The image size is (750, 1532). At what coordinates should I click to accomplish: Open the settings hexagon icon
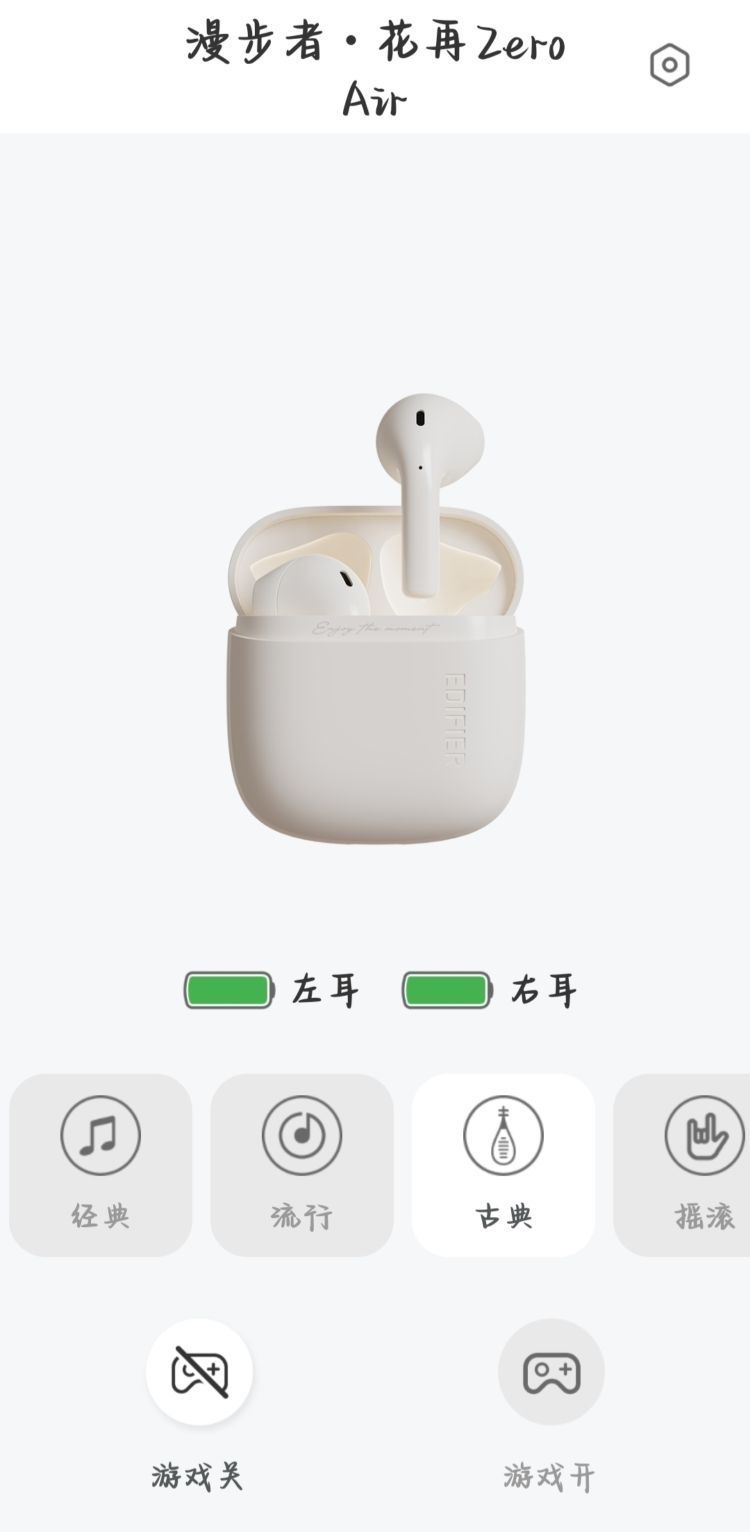669,66
